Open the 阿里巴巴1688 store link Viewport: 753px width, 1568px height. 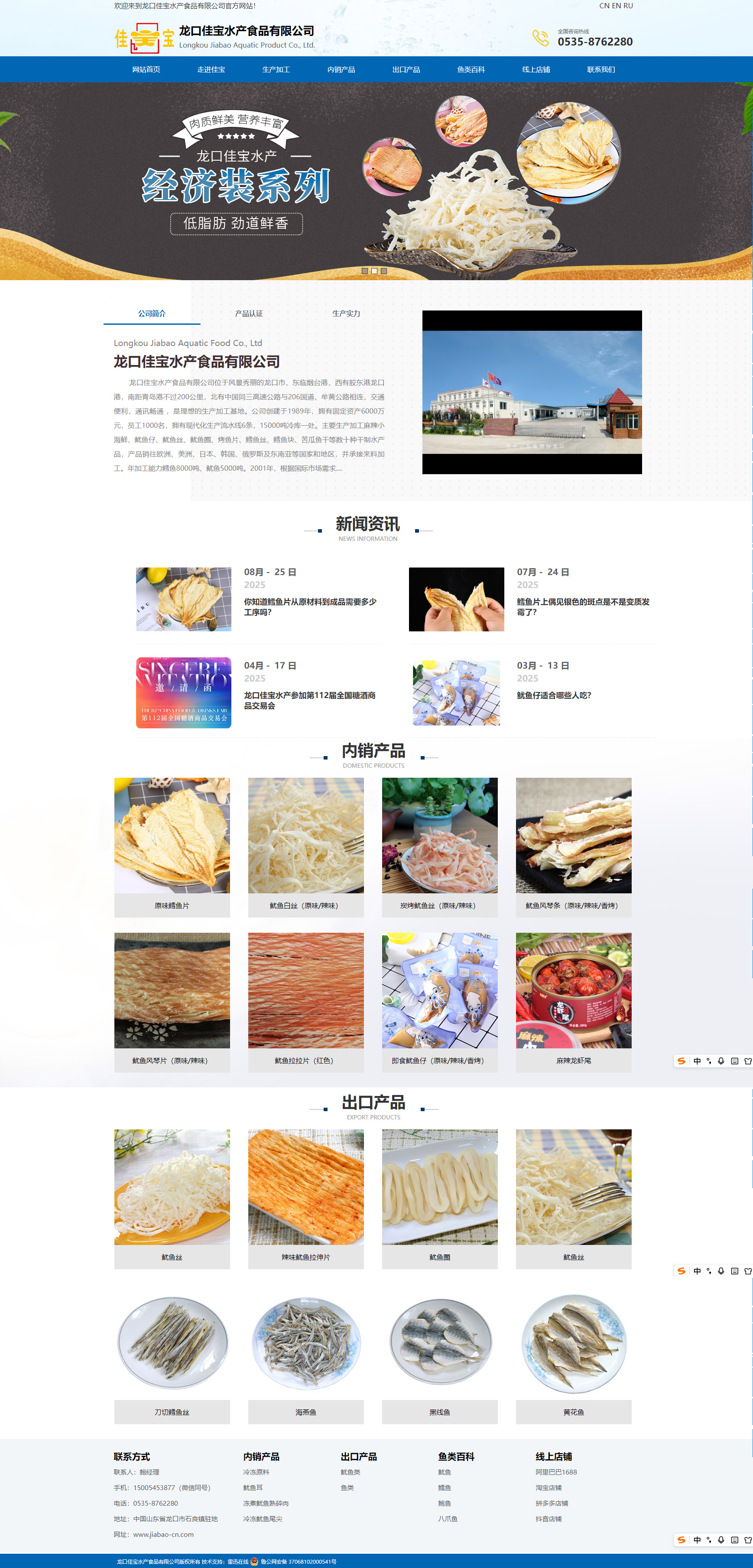coord(555,1472)
